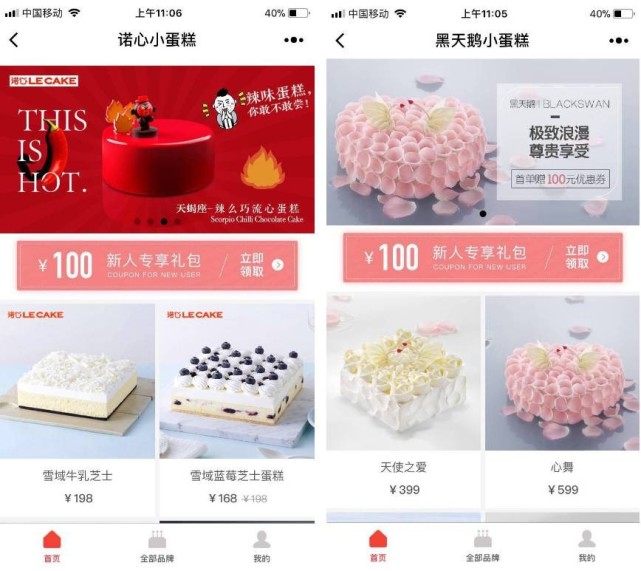Open the red 'THIS IS HOT' chili cake banner

click(x=157, y=148)
